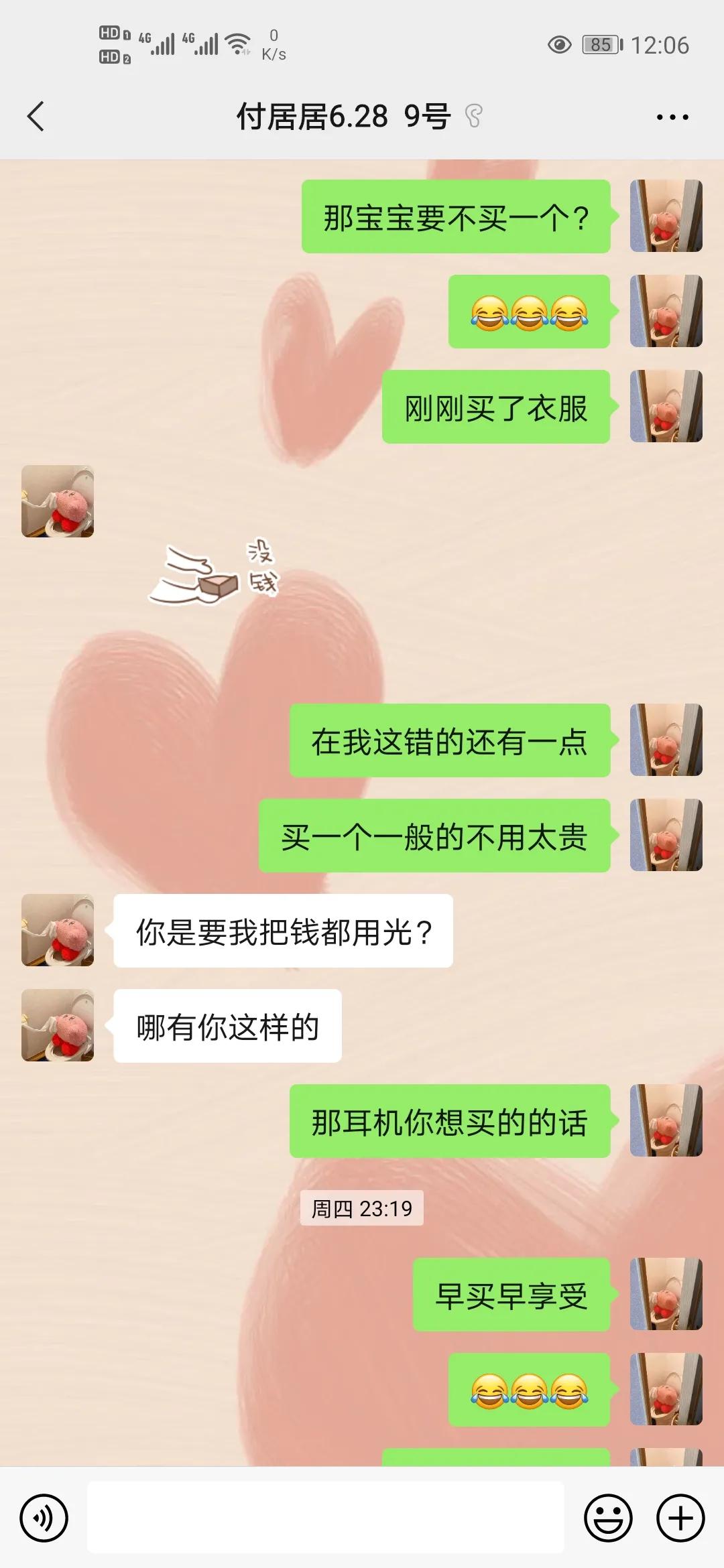
Task: Tap the green bubble 早买早享受
Action: tap(513, 1293)
